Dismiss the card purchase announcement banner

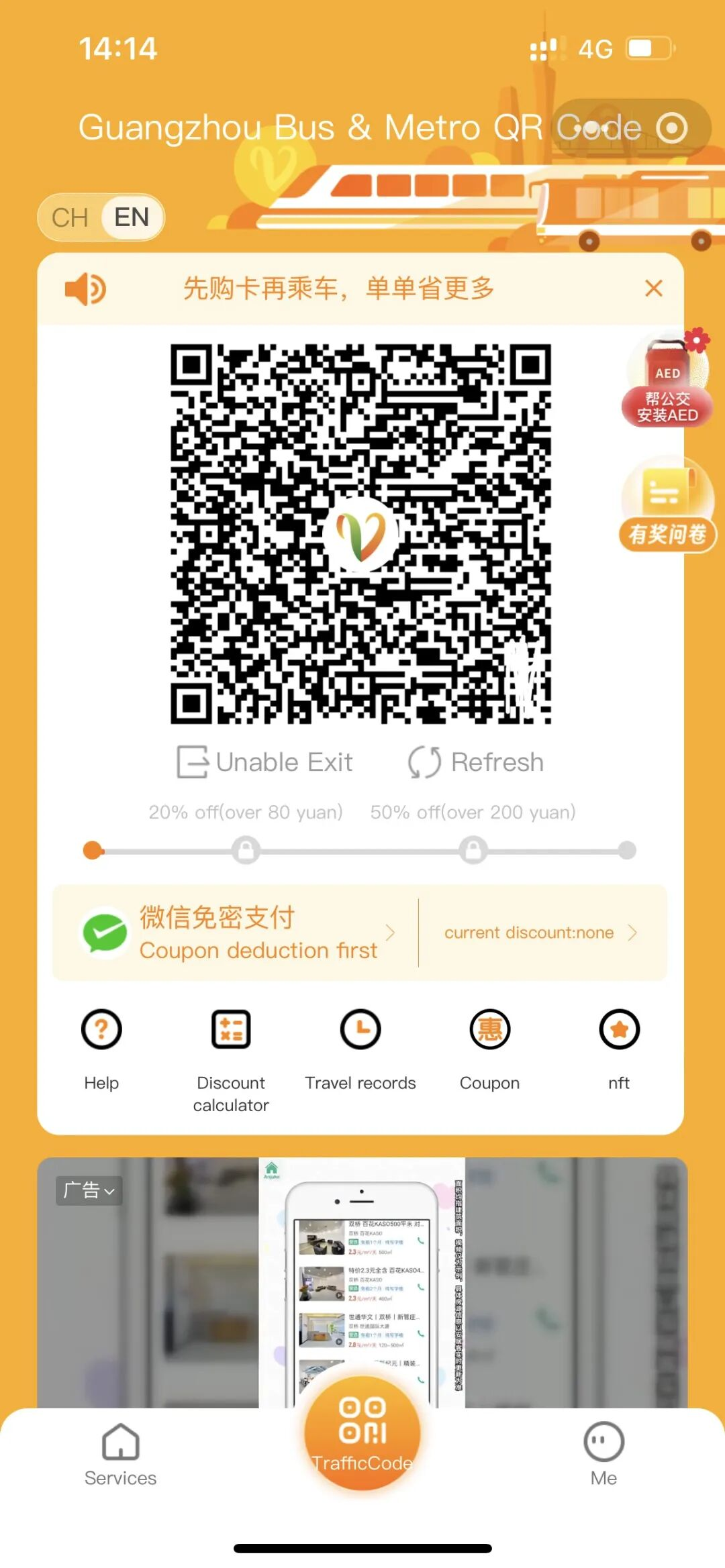(653, 289)
